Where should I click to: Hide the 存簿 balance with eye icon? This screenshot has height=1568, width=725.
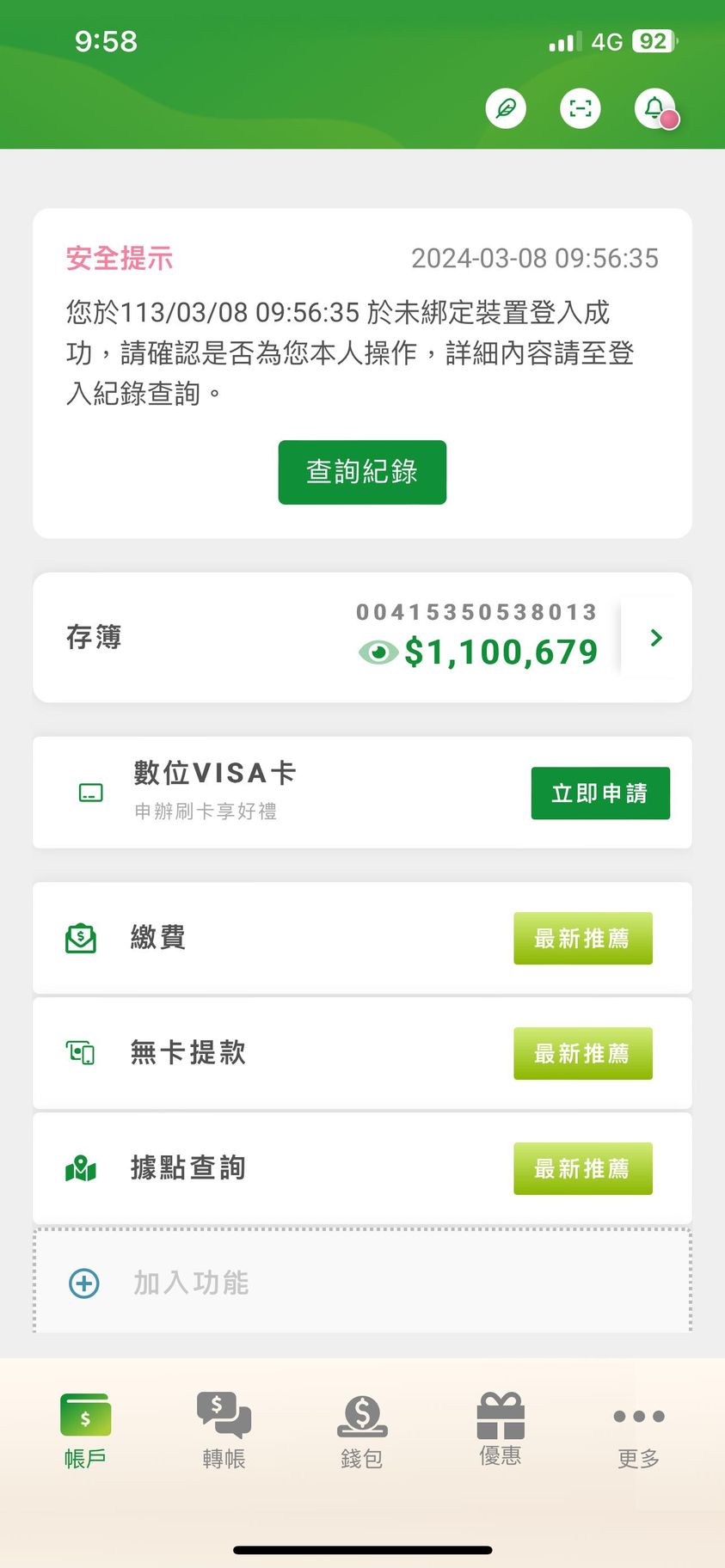point(378,652)
